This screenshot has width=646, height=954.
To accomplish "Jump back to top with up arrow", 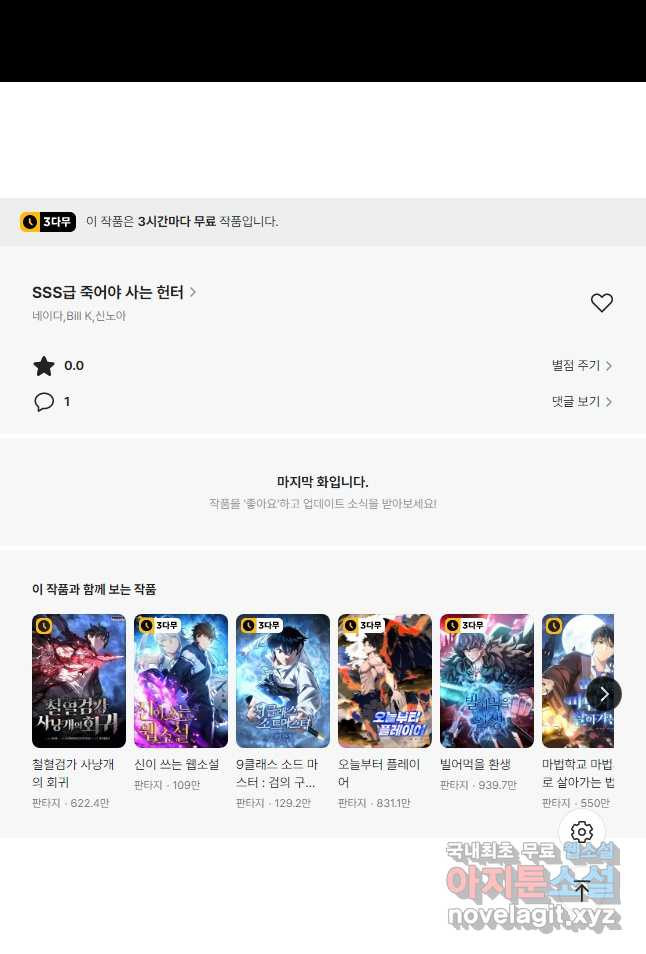I will (x=582, y=890).
